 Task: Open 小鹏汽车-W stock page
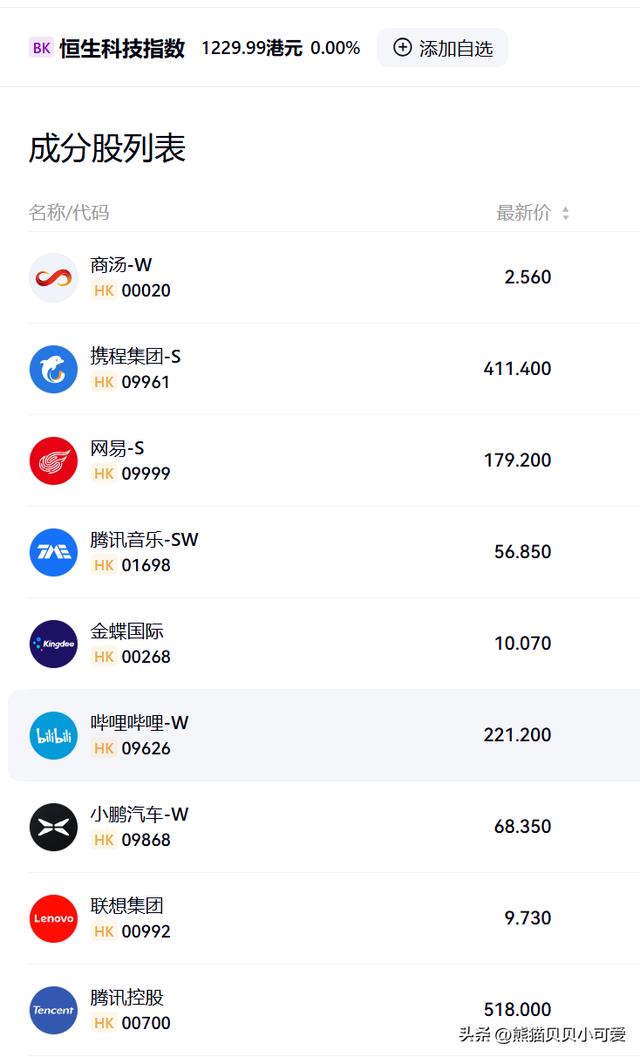[139, 815]
